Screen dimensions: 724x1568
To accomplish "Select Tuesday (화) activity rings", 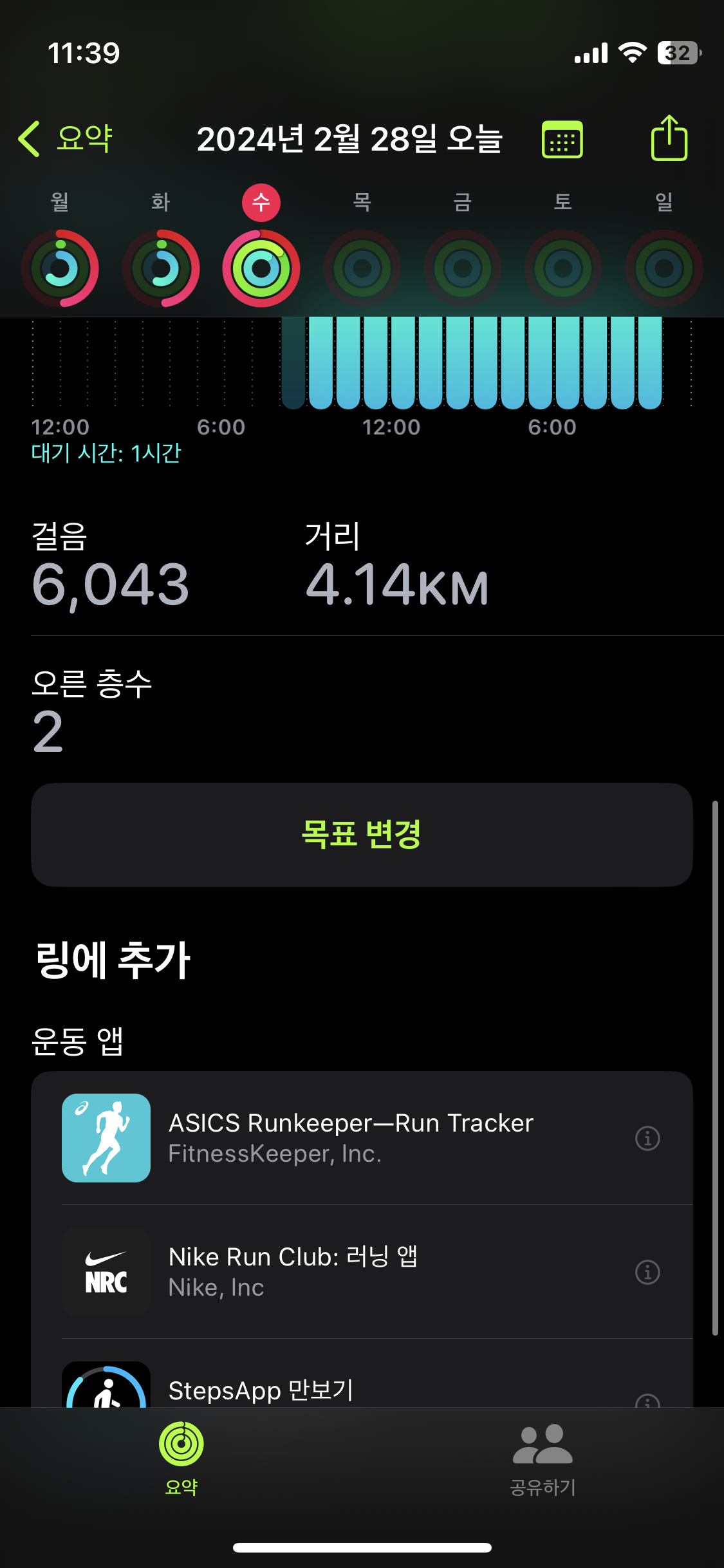I will click(161, 268).
